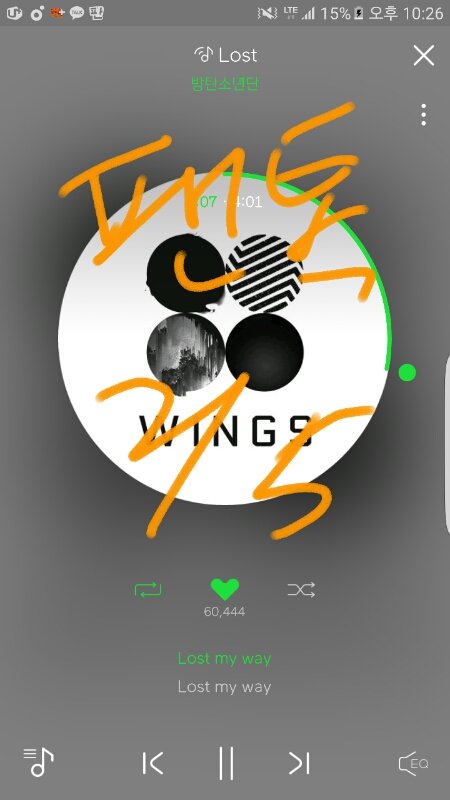Open the current playlist

tap(39, 762)
